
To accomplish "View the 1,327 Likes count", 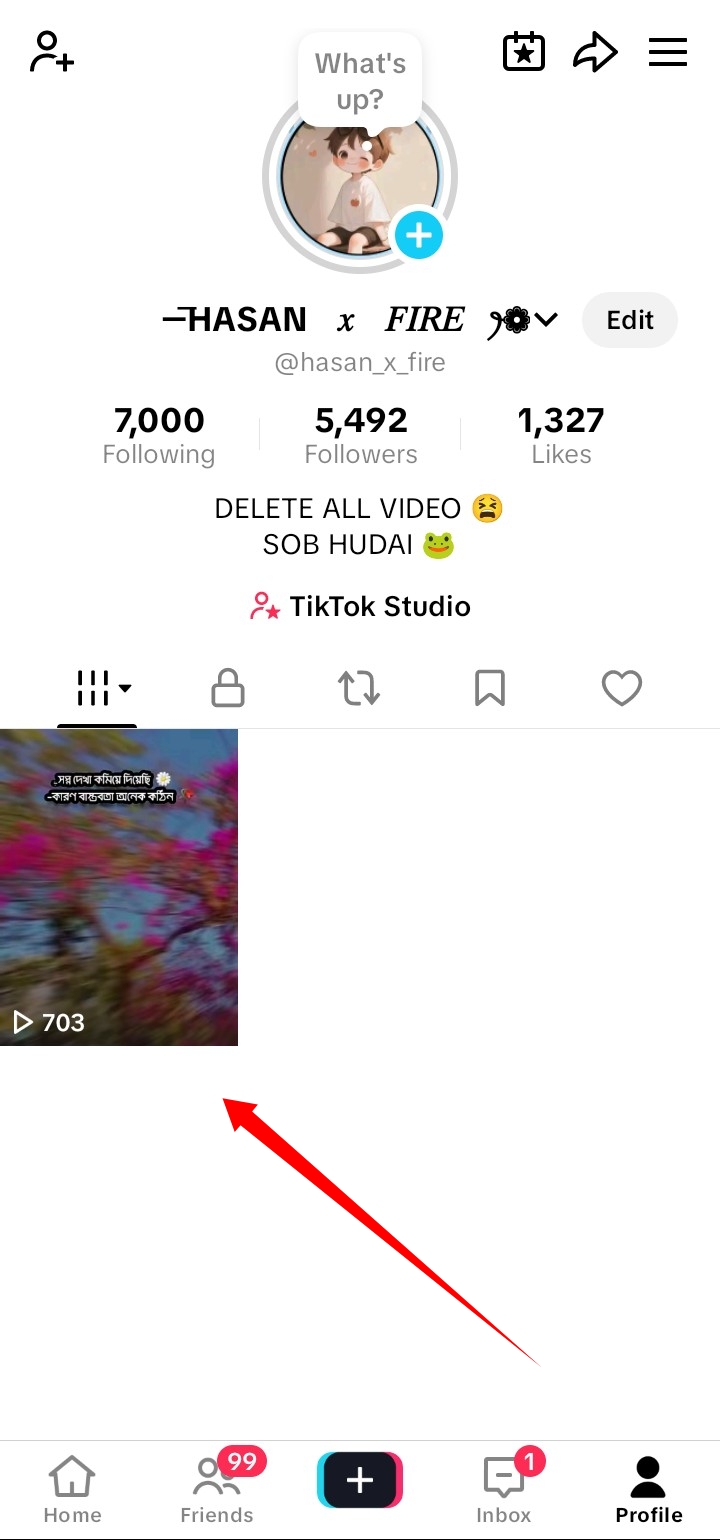I will click(561, 435).
